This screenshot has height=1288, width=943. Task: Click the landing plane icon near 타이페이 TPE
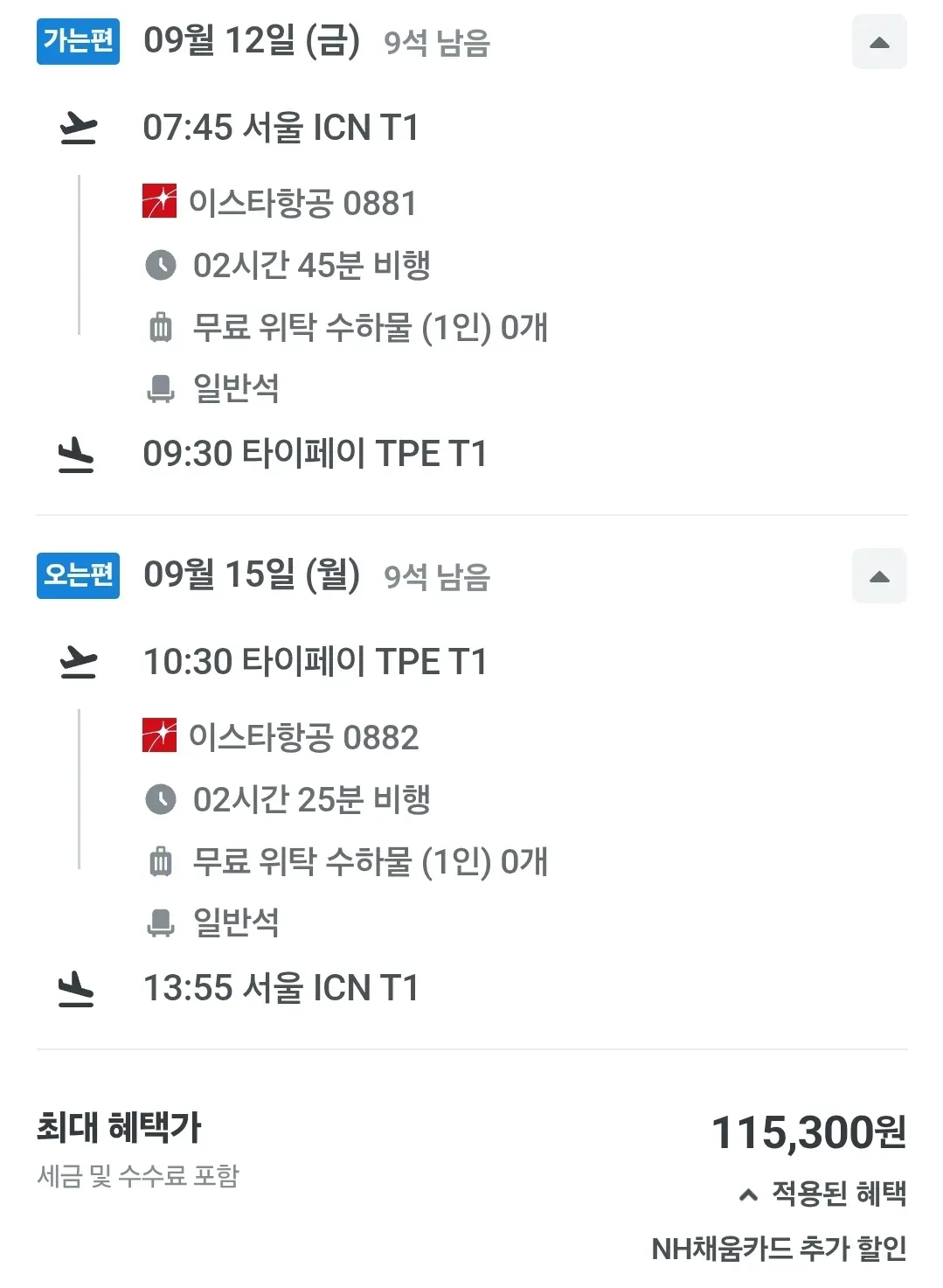pyautogui.click(x=75, y=455)
